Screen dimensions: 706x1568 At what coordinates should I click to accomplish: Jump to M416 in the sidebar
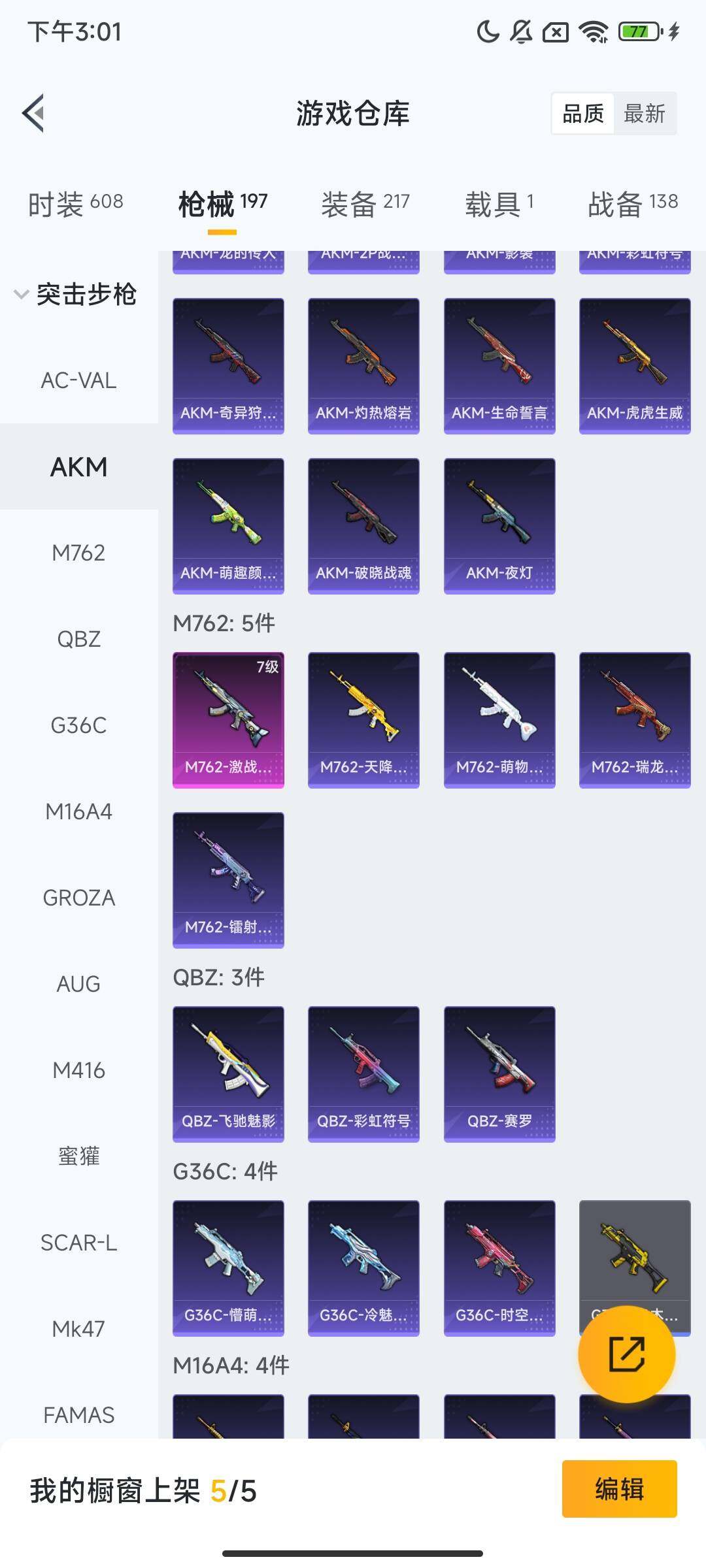(78, 1070)
